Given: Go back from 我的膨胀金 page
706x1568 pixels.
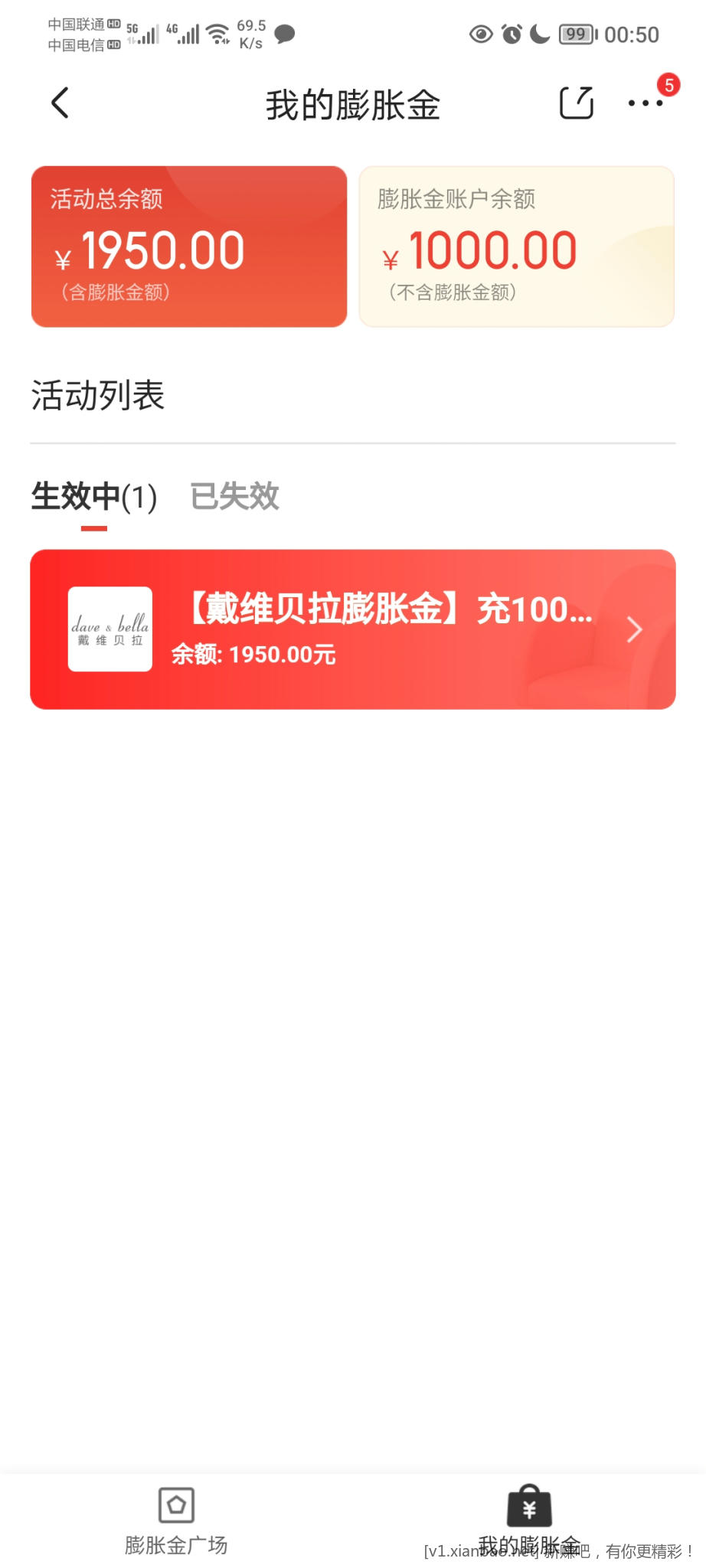Looking at the screenshot, I should coord(60,103).
